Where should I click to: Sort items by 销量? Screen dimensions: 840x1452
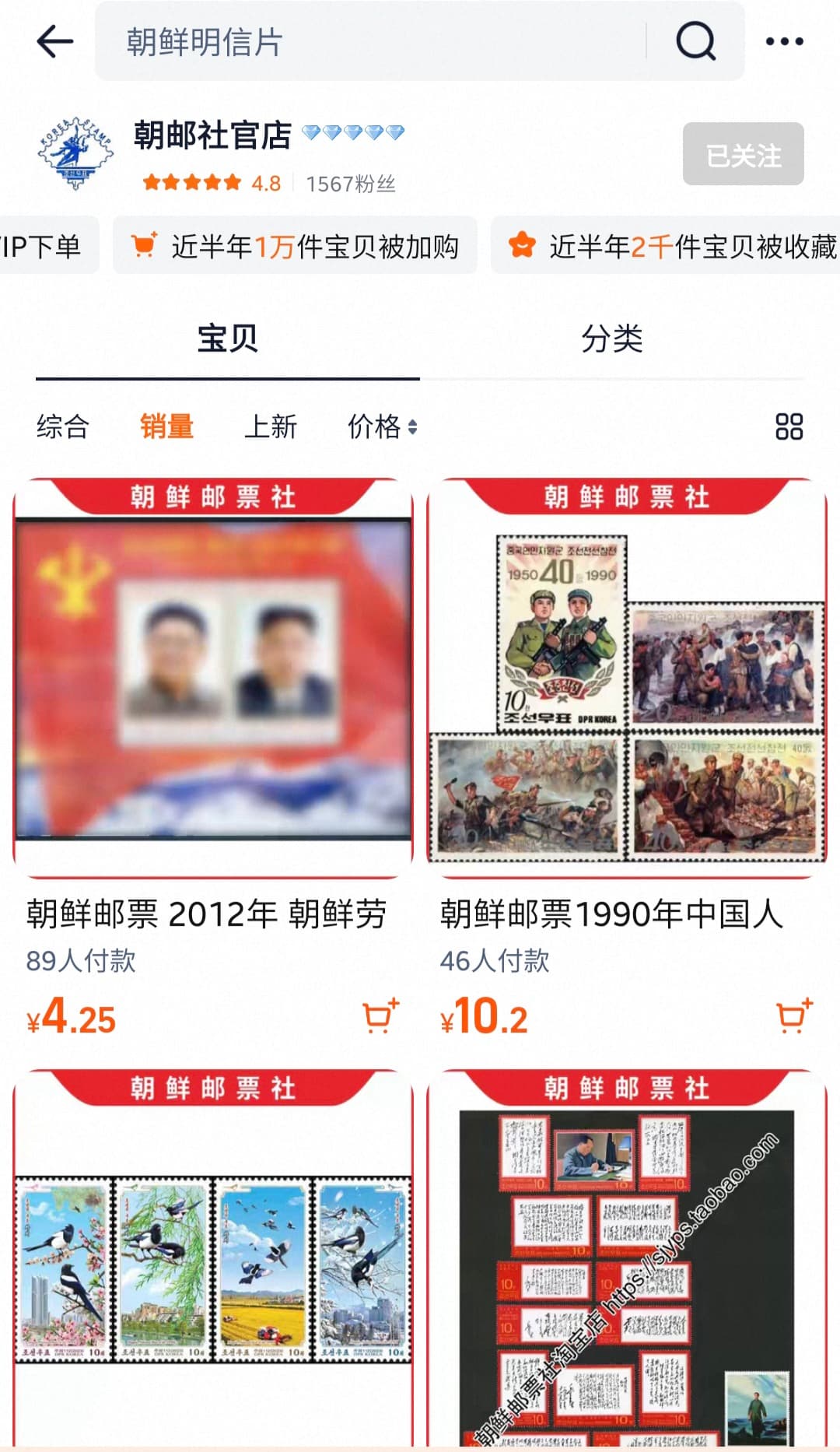click(166, 426)
